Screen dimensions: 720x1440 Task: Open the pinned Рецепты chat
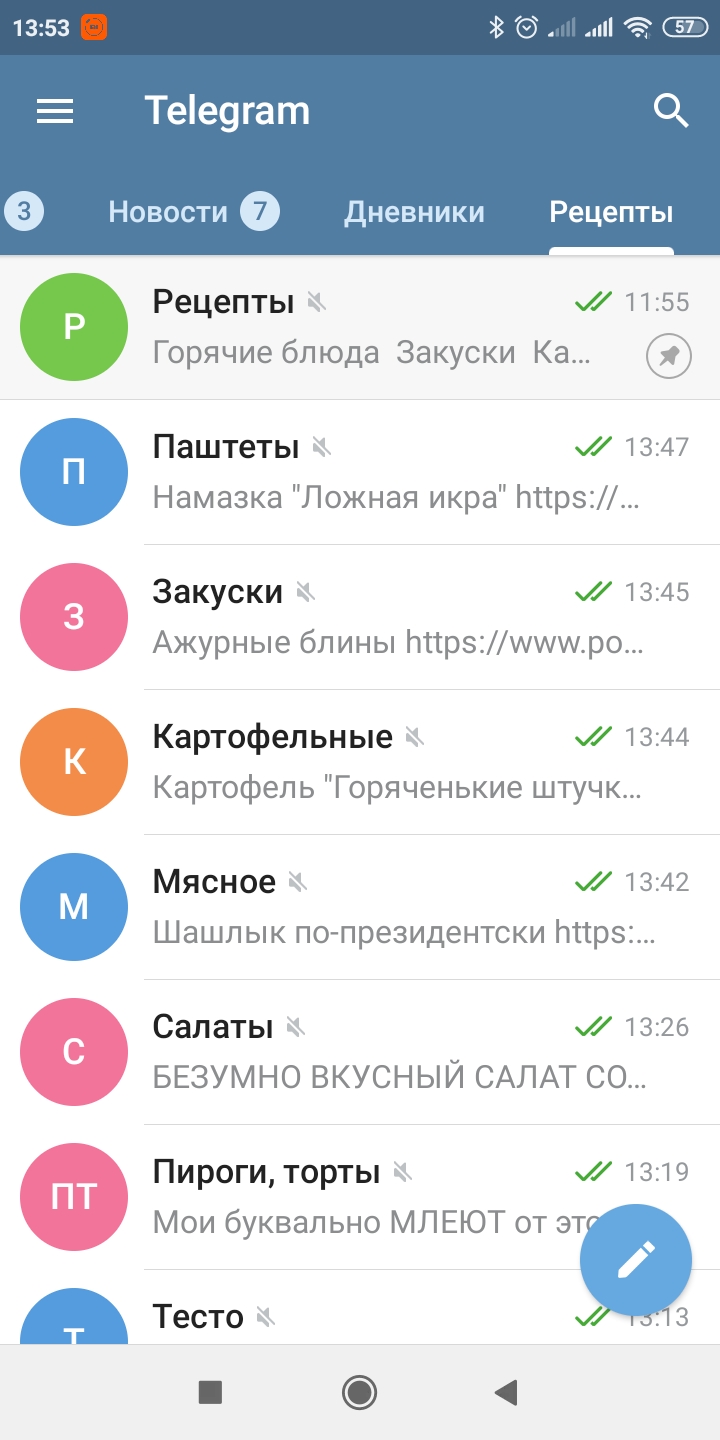(360, 327)
